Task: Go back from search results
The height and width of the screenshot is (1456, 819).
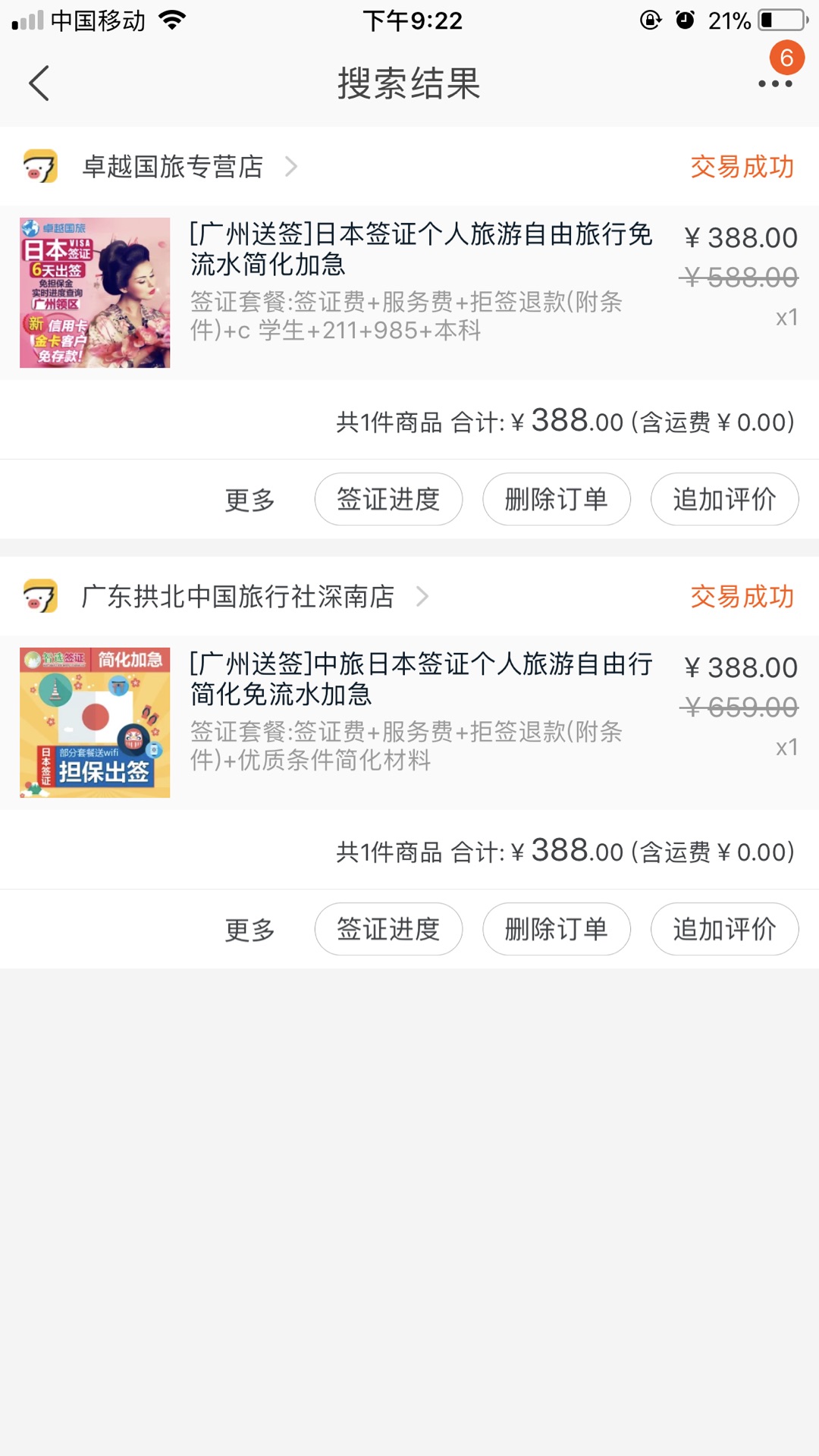Action: pos(39,83)
